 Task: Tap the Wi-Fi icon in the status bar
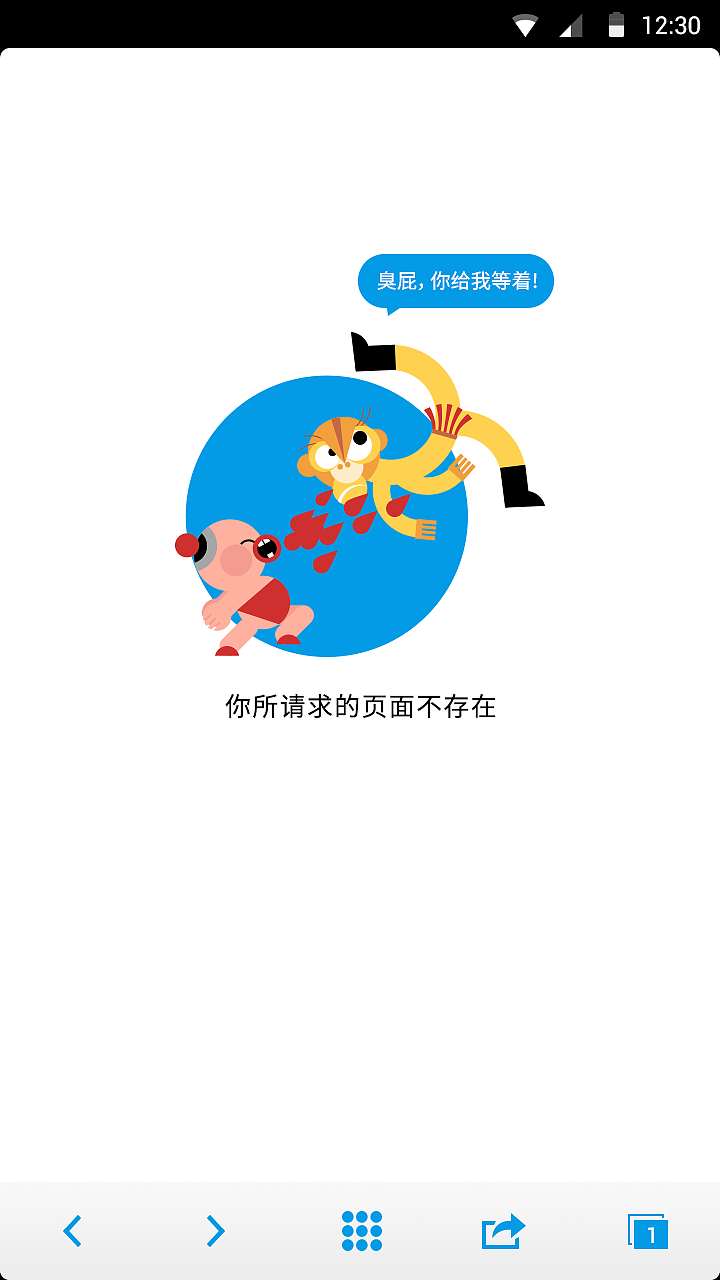(x=525, y=25)
